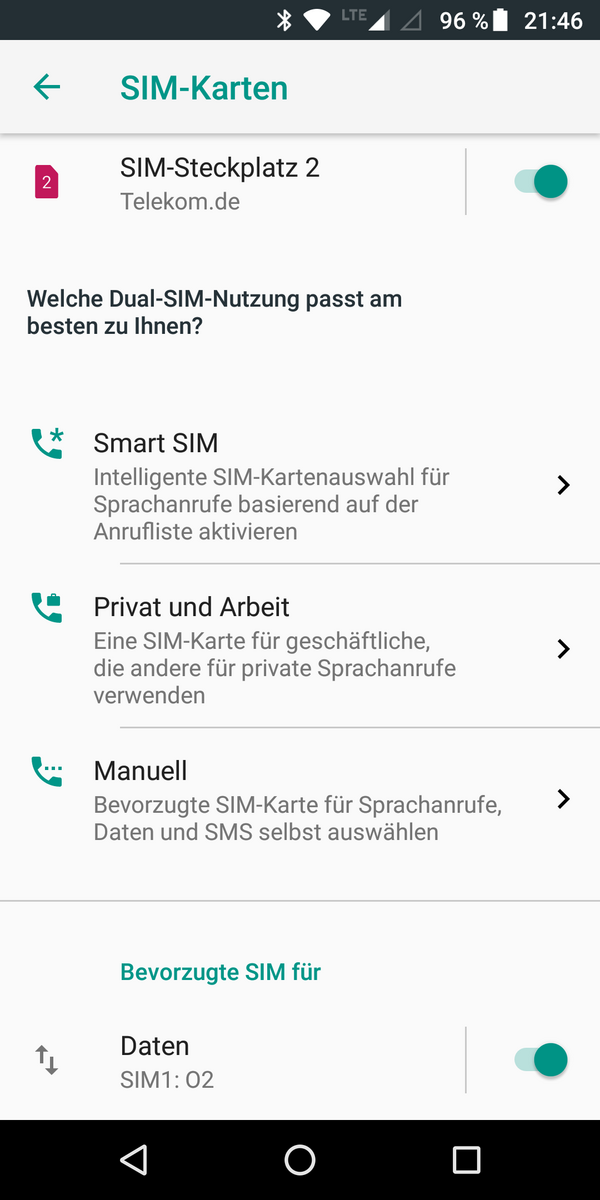Disable the SIM-Steckplatz 2 switch
This screenshot has width=600, height=1200.
click(541, 182)
